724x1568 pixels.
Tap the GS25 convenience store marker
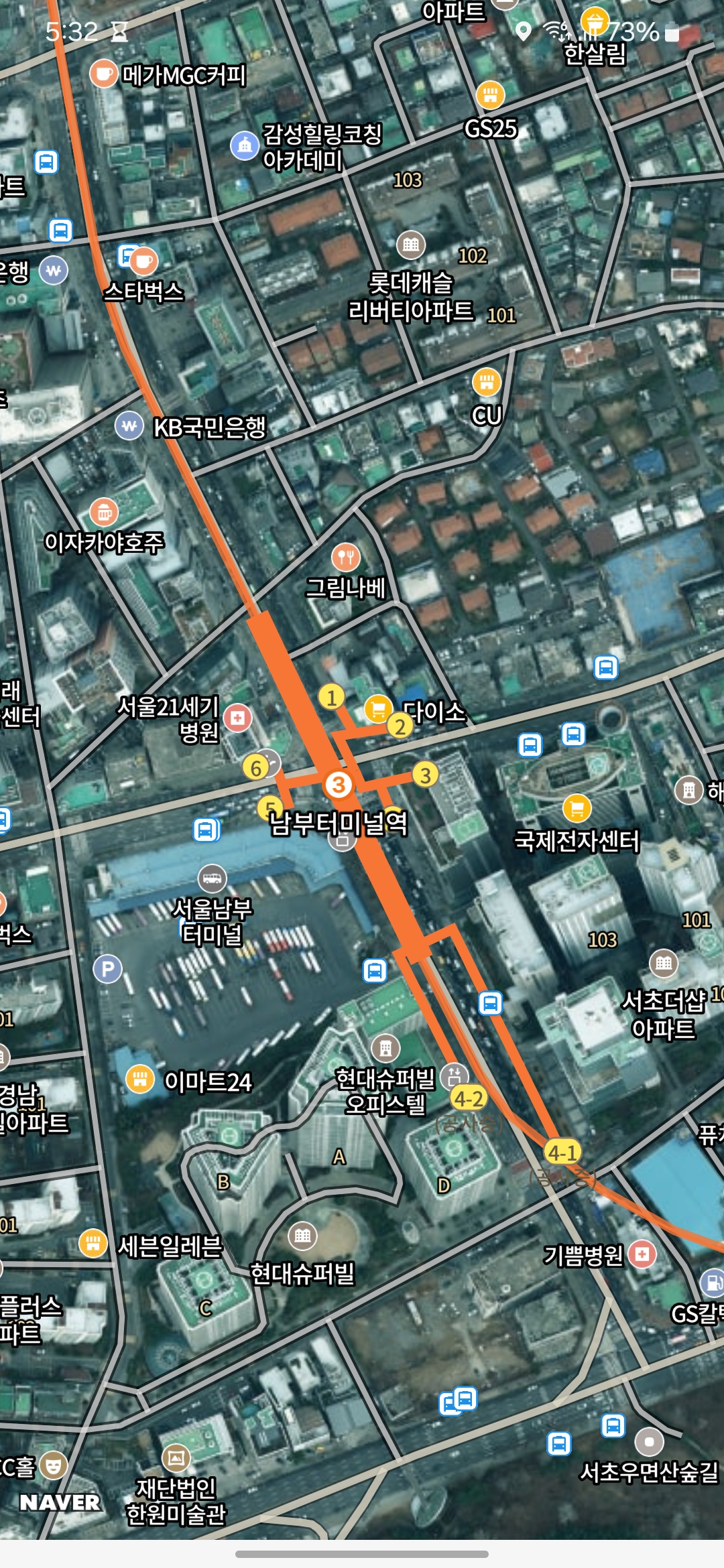point(490,94)
